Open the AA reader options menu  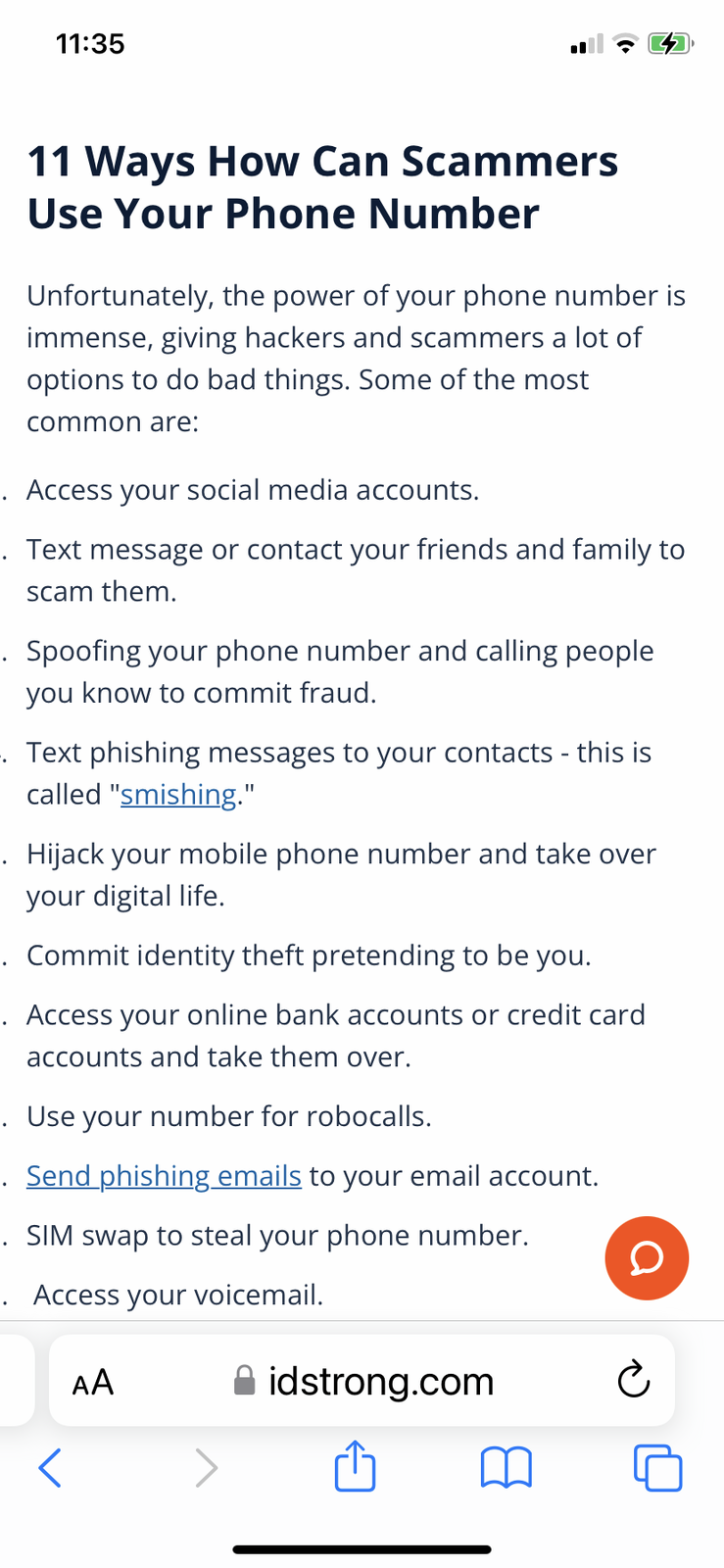coord(93,1382)
